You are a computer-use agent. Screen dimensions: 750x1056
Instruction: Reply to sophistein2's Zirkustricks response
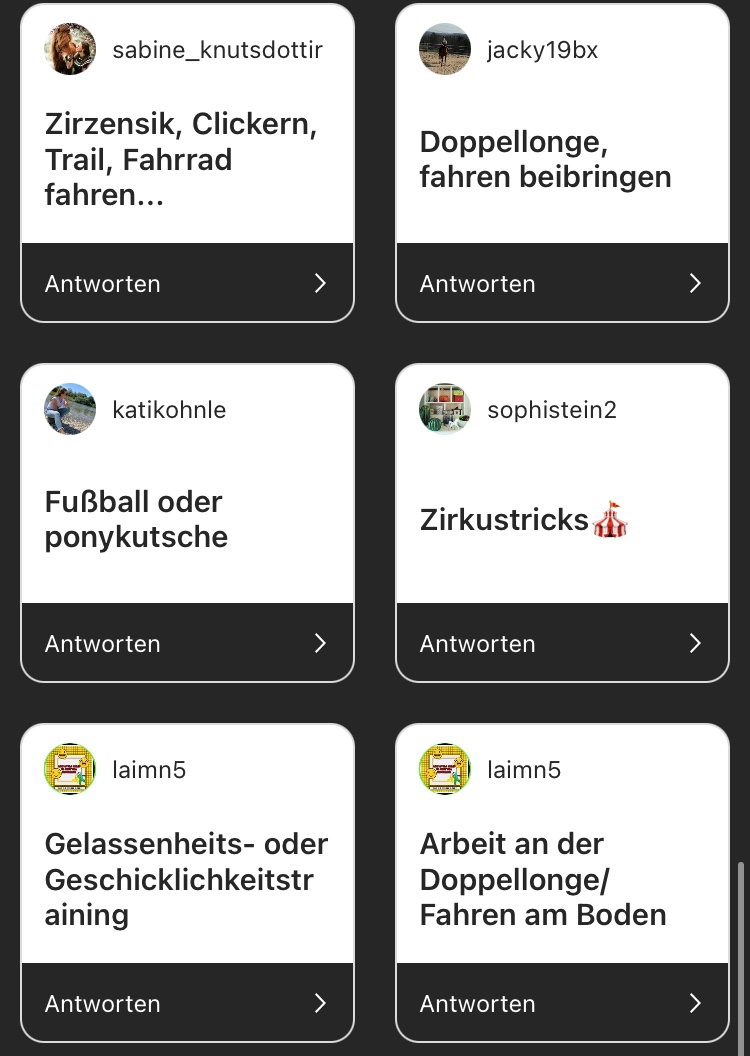point(562,643)
